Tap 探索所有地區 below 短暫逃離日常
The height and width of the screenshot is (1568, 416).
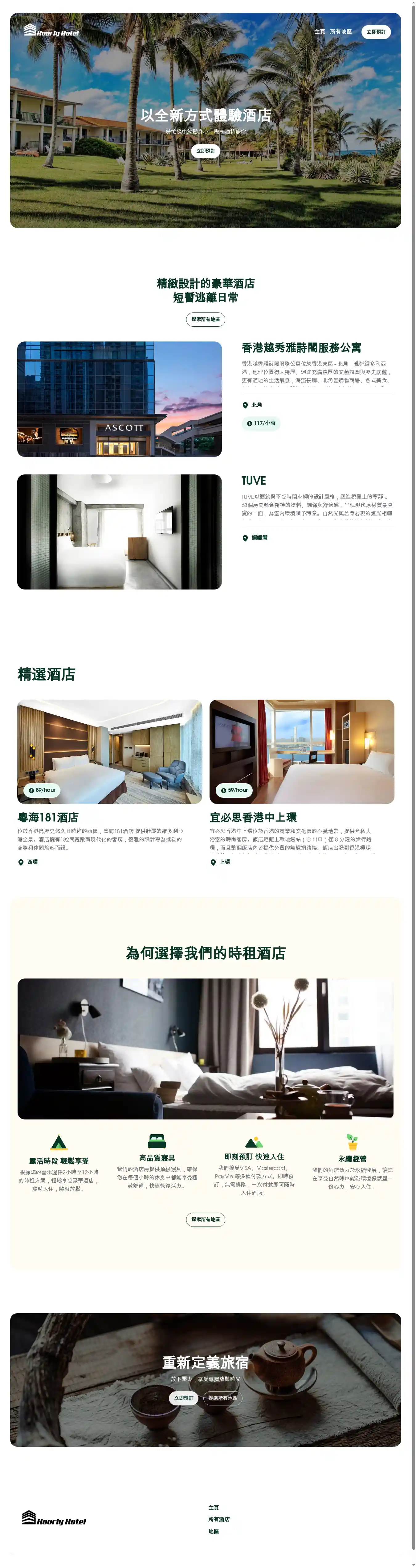tap(206, 319)
